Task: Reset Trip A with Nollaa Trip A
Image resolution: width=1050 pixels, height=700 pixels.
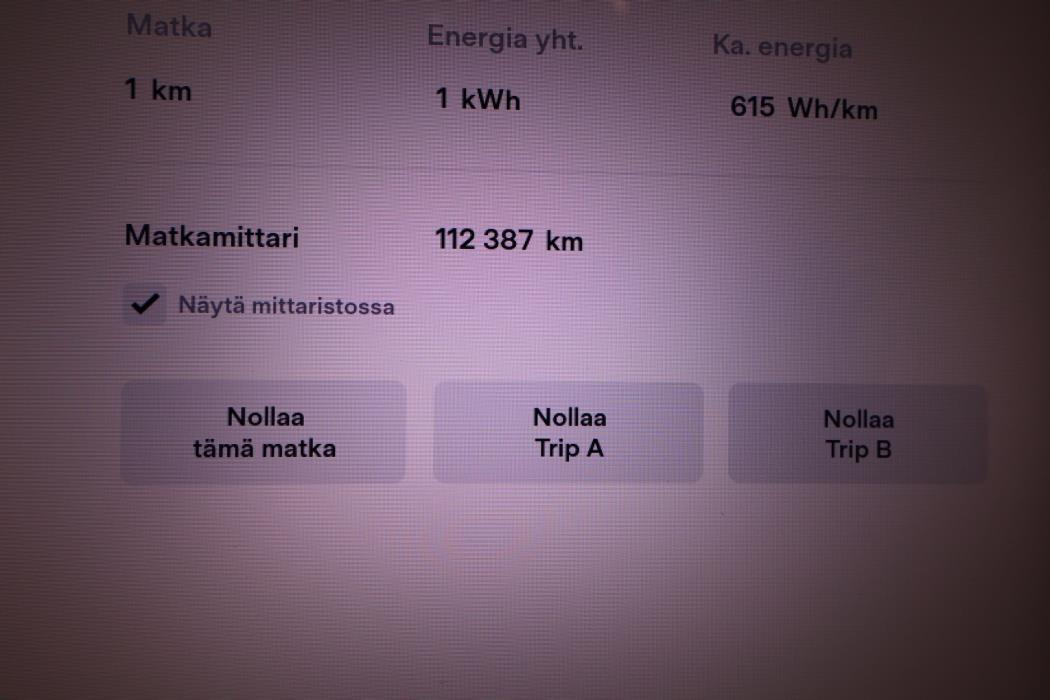Action: click(568, 433)
